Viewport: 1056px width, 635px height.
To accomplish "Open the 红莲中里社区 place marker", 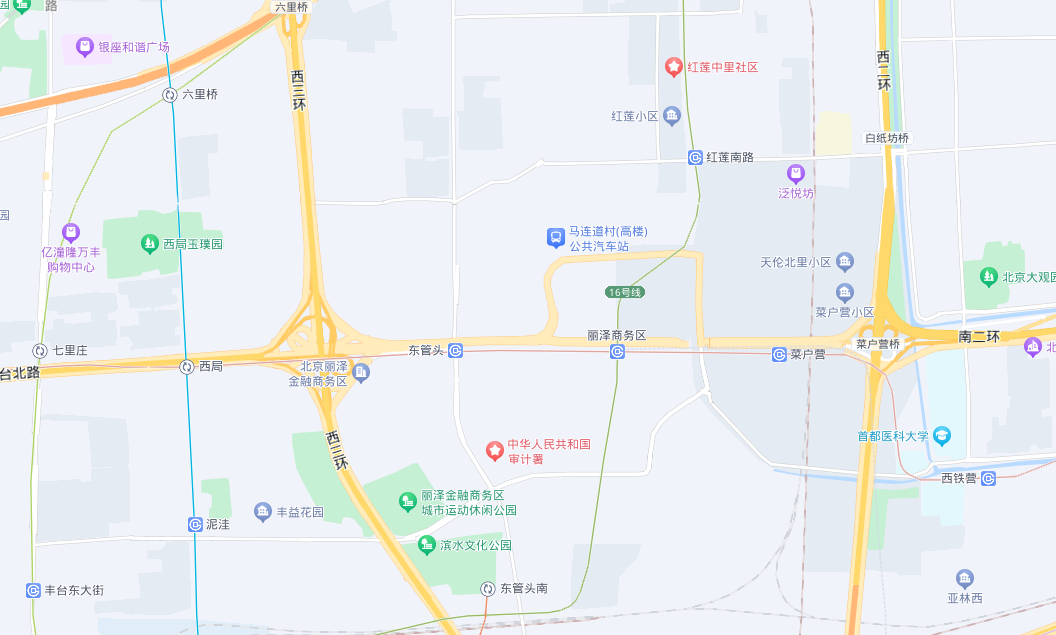I will click(674, 67).
